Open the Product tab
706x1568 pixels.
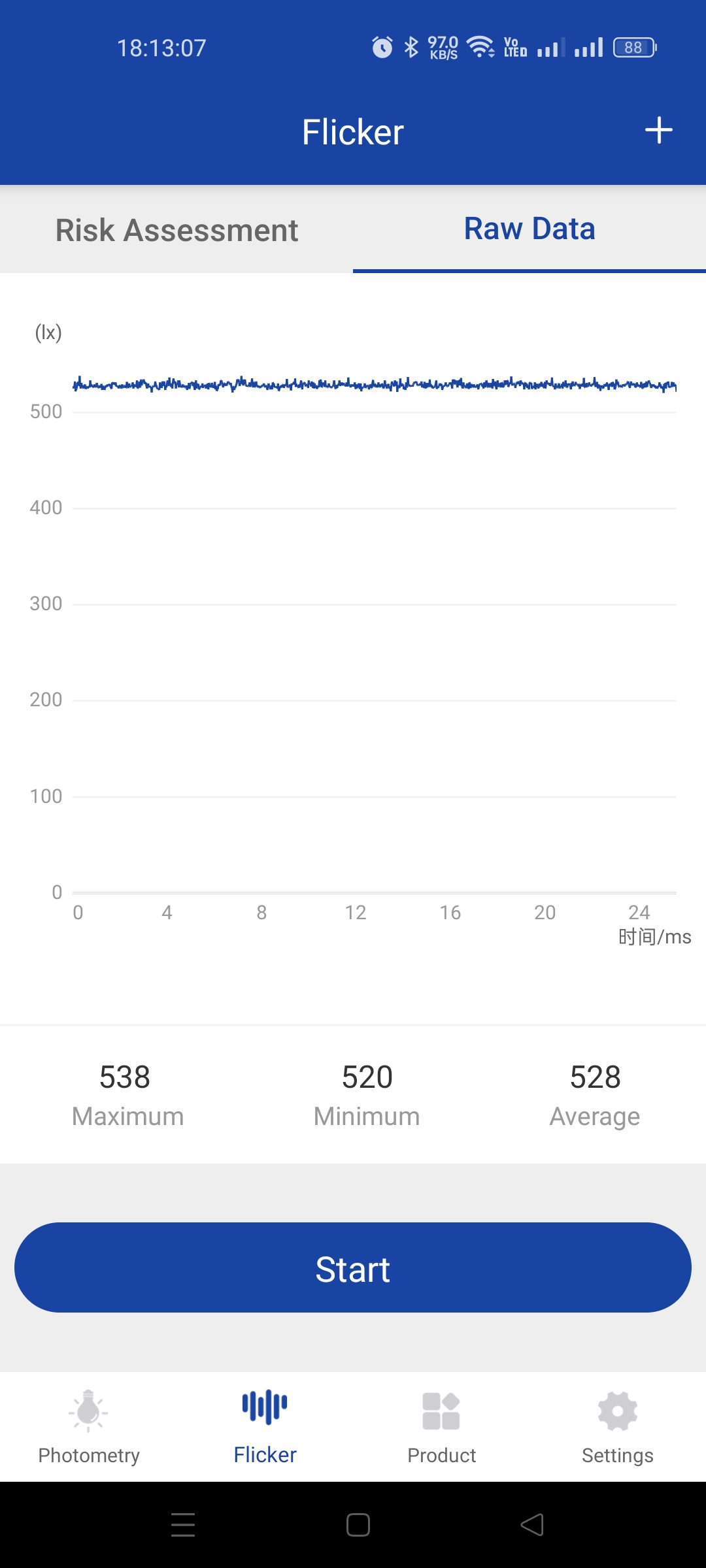pos(441,1427)
